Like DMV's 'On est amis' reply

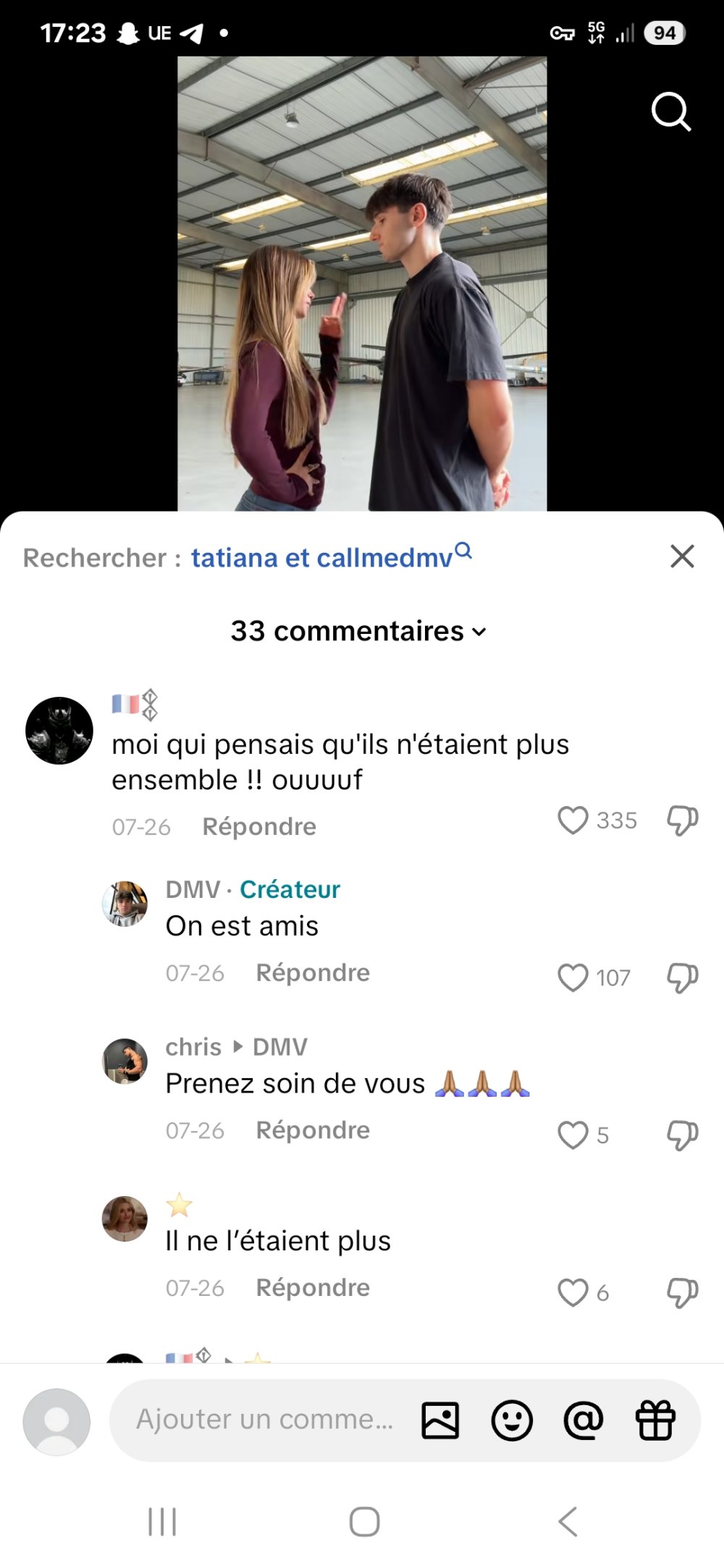(573, 978)
